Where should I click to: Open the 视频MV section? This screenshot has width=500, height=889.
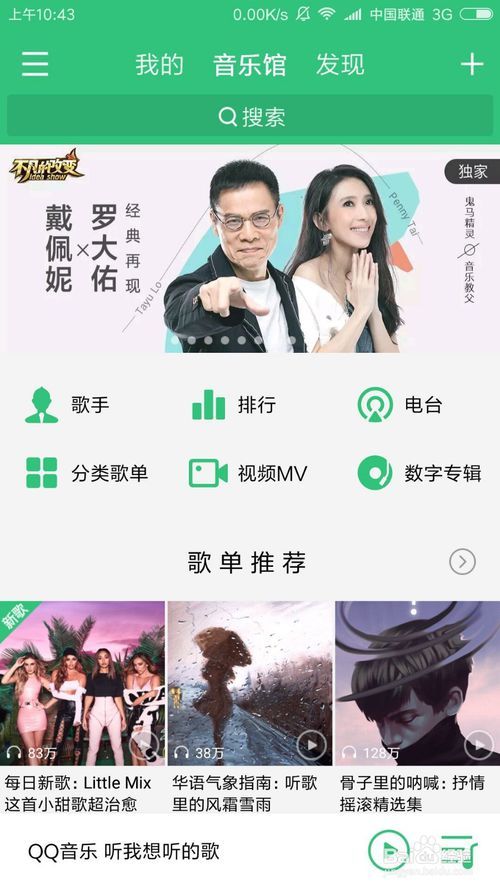tap(248, 473)
